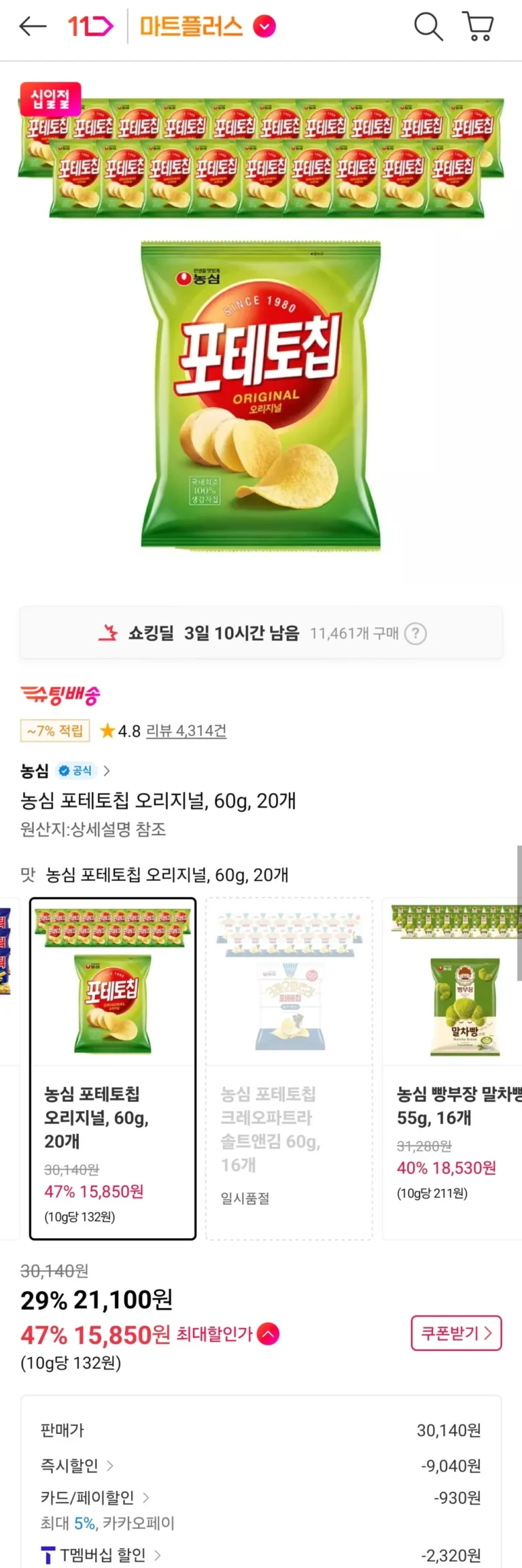522x1568 pixels.
Task: Collapse the 최대할인가 price breakdown
Action: pyautogui.click(x=268, y=1334)
